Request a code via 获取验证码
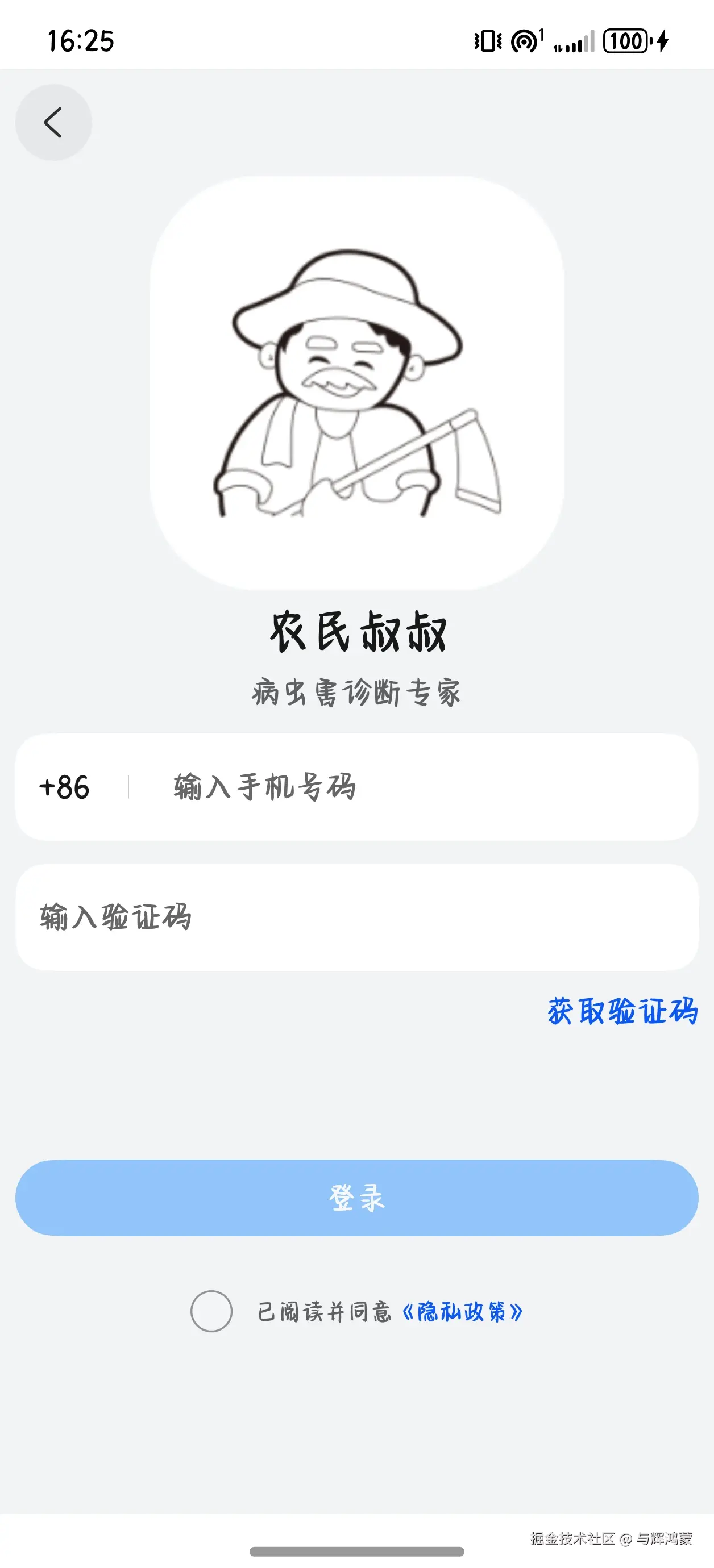 click(x=622, y=1011)
